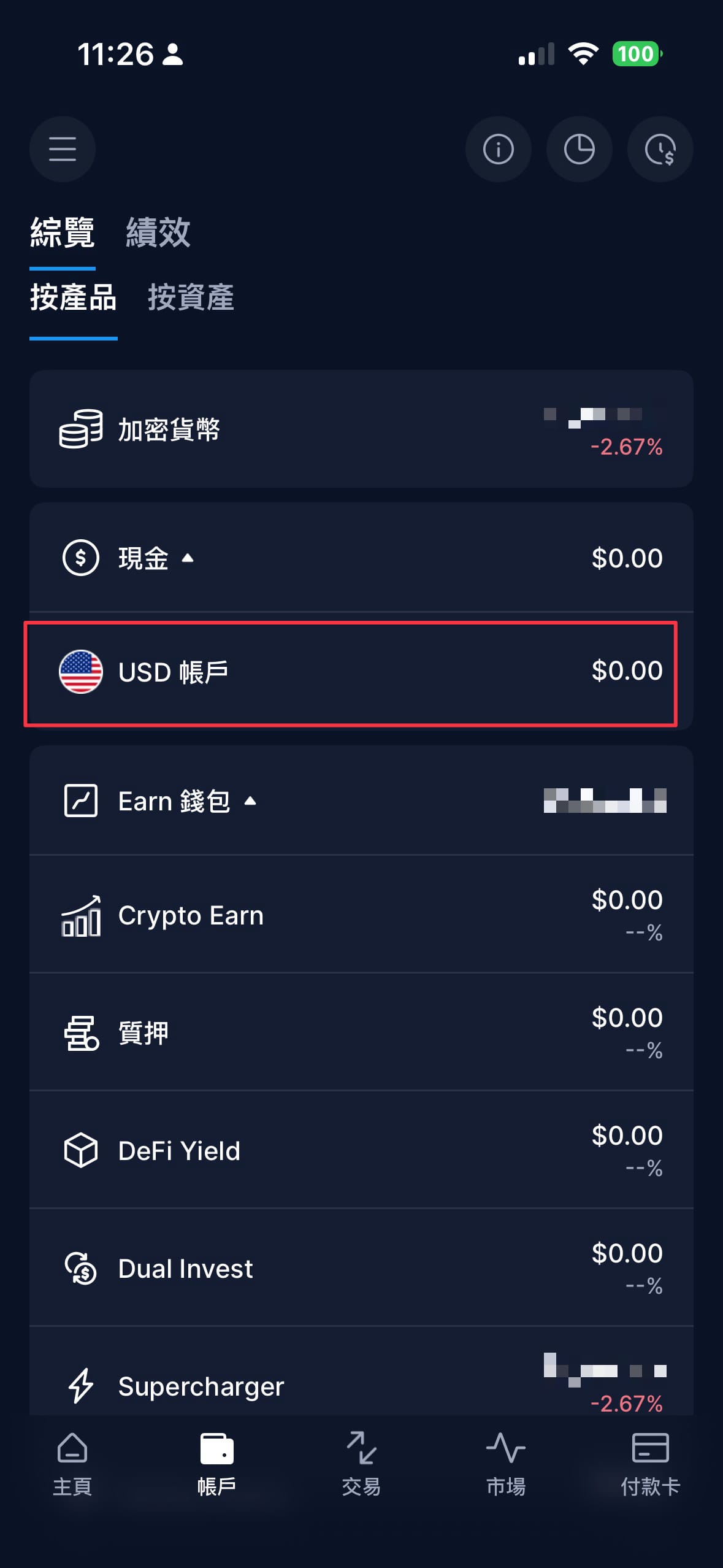Viewport: 723px width, 1568px height.
Task: Open the USD 帳戶 row
Action: tap(361, 672)
